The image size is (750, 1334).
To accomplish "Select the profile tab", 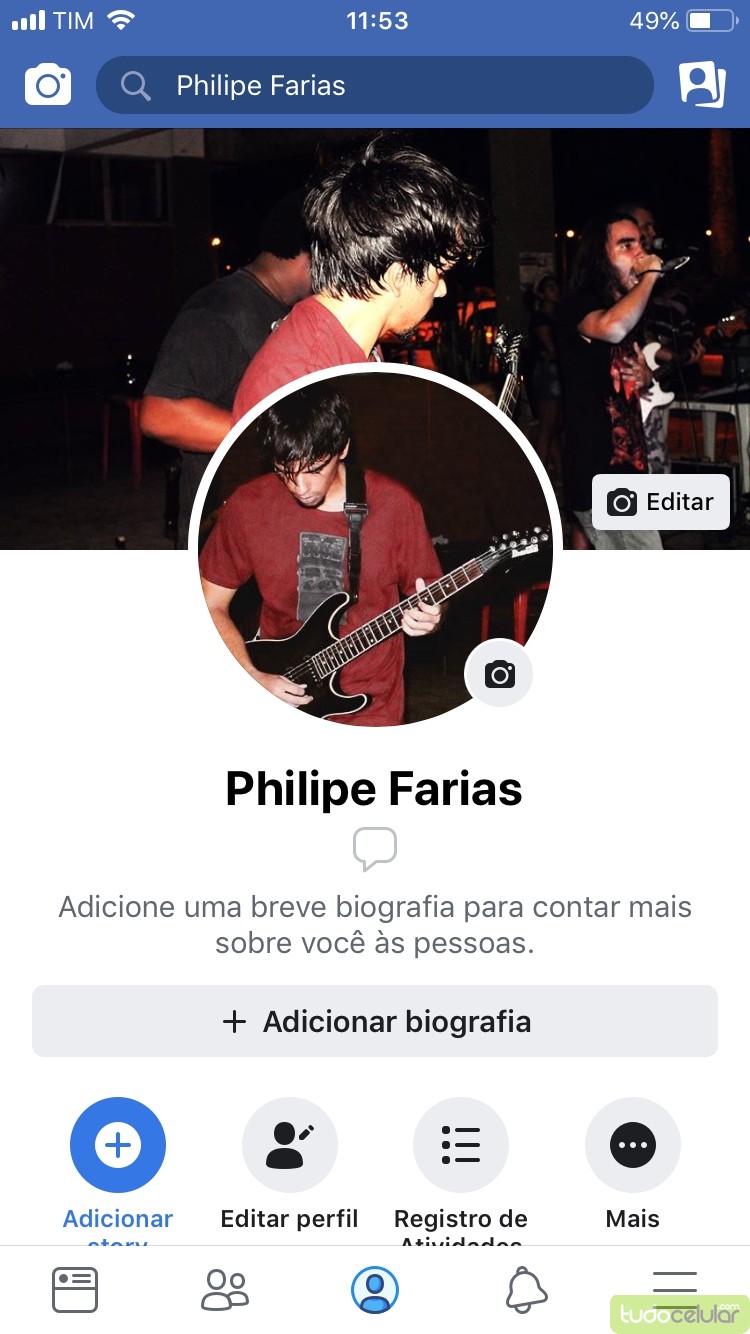I will 375,1290.
